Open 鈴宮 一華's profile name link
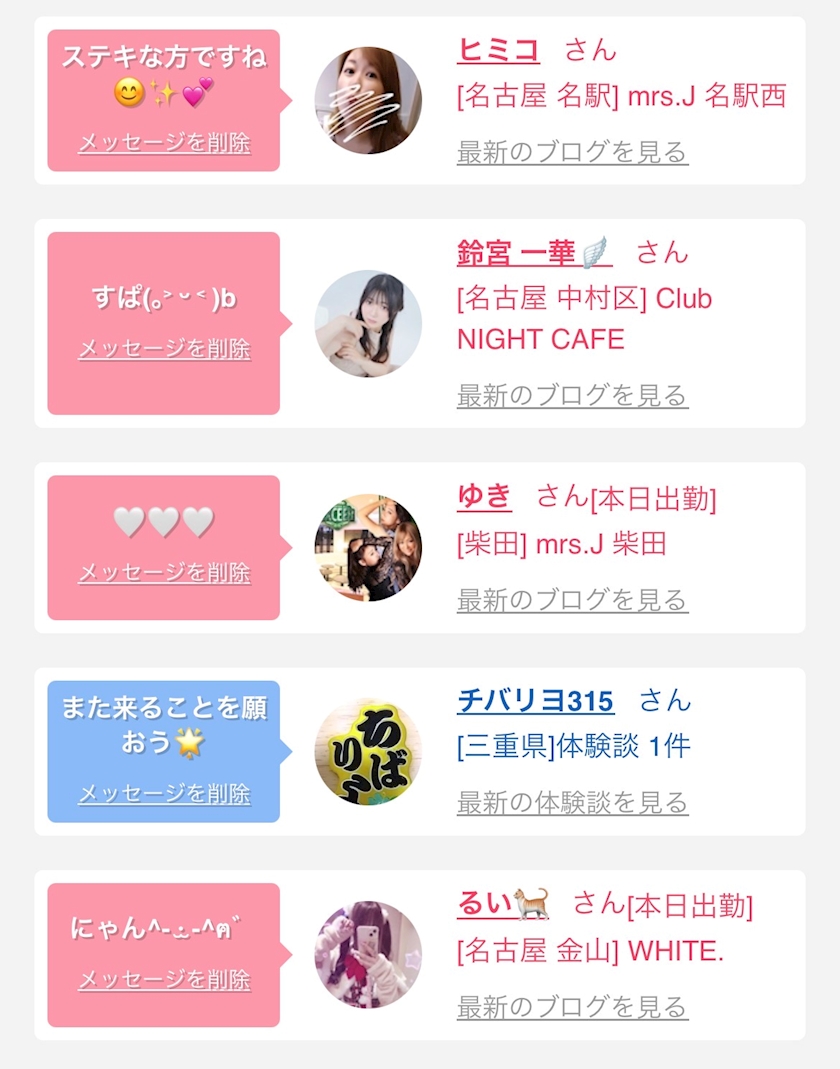Image resolution: width=840 pixels, height=1069 pixels. (x=534, y=253)
